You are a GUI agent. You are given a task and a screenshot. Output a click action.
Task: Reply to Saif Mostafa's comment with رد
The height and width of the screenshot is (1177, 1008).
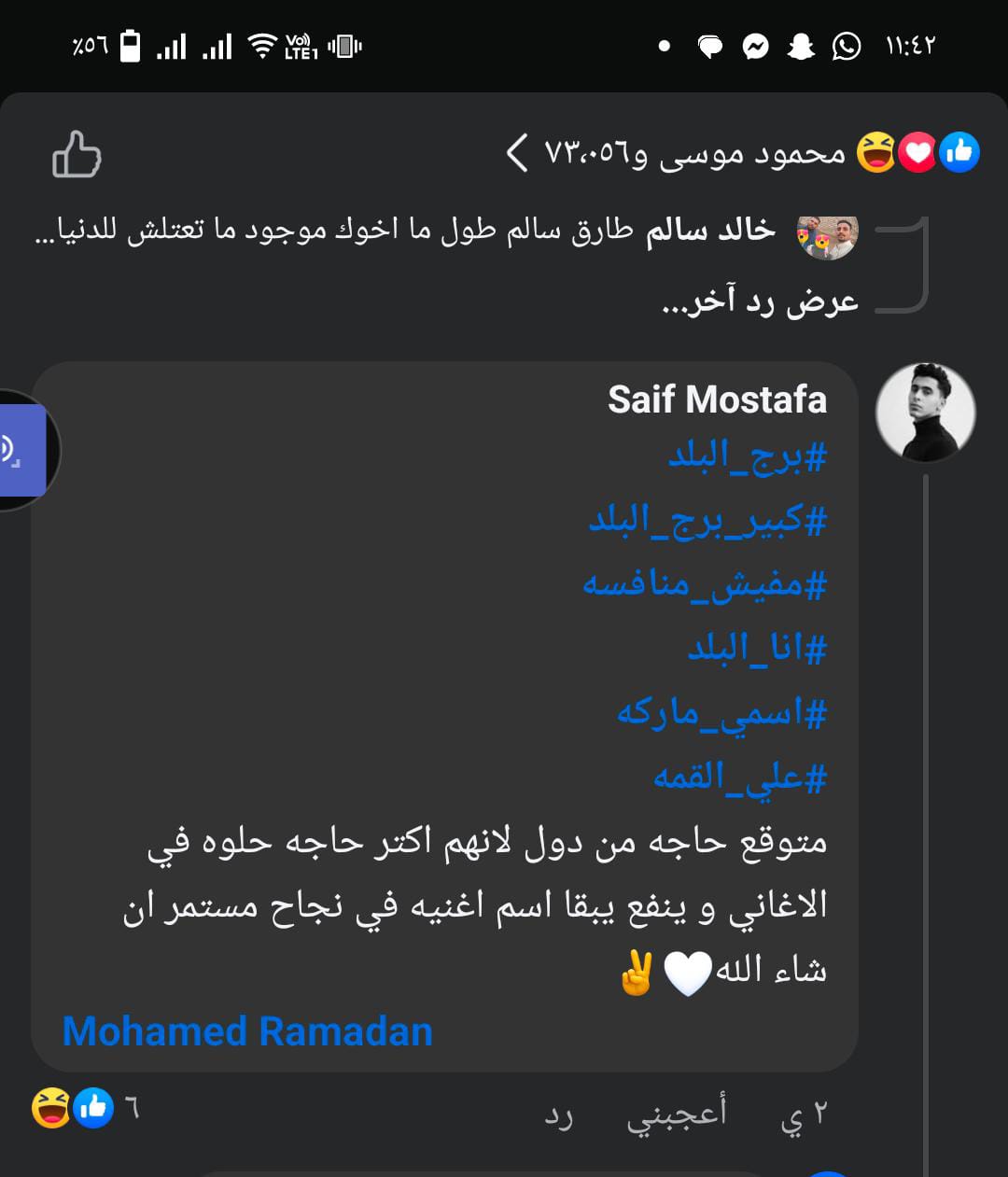coord(558,1114)
